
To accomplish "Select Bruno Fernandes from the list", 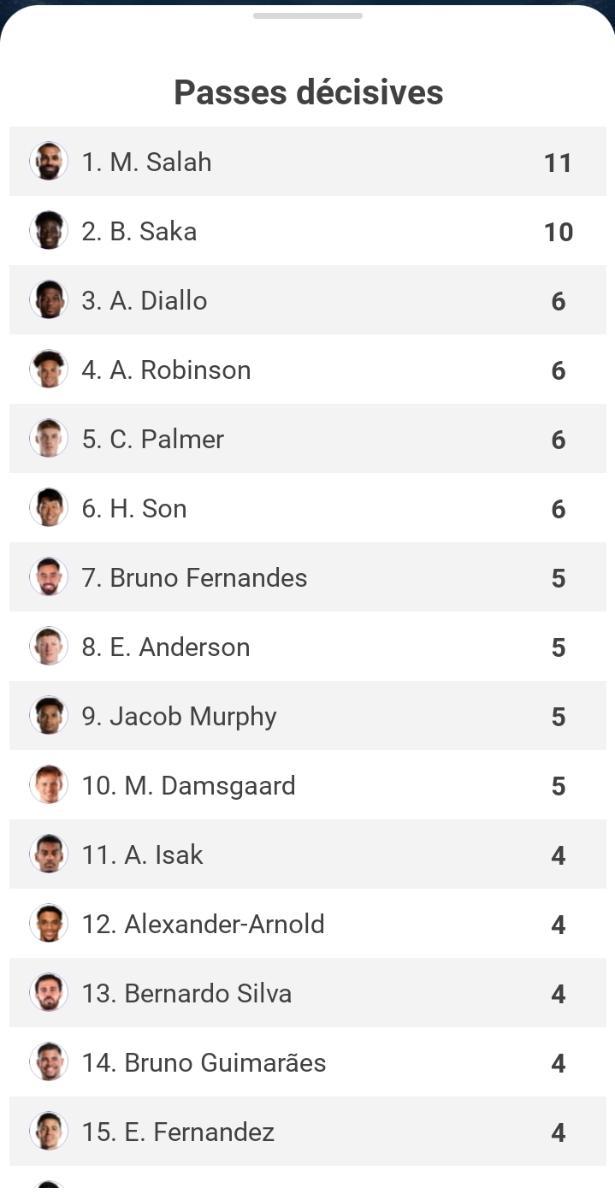I will (x=308, y=577).
